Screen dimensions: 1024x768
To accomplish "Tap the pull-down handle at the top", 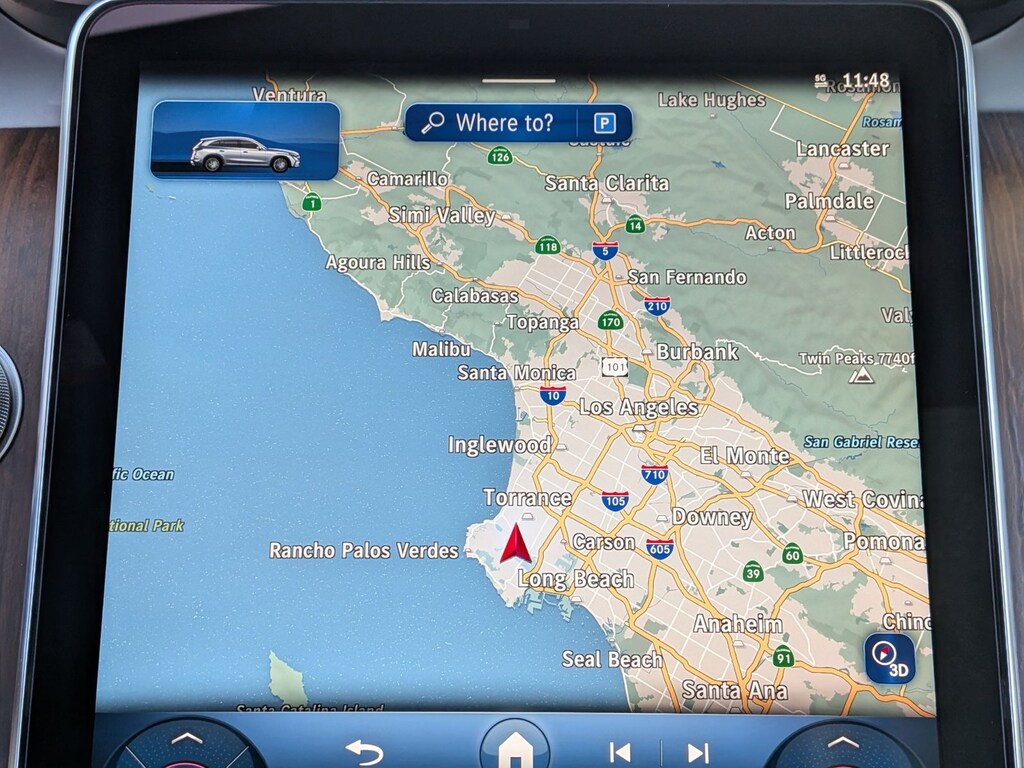I will [519, 81].
